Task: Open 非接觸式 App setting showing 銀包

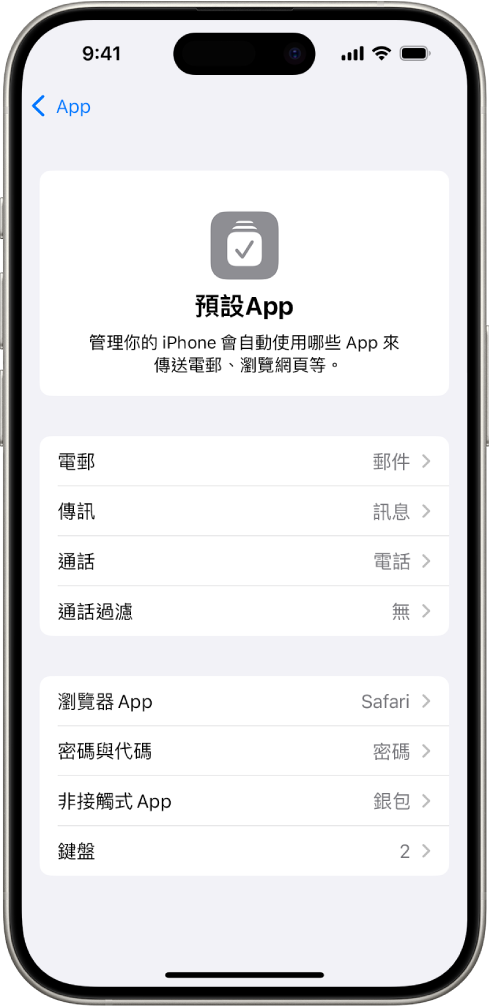Action: tap(244, 801)
